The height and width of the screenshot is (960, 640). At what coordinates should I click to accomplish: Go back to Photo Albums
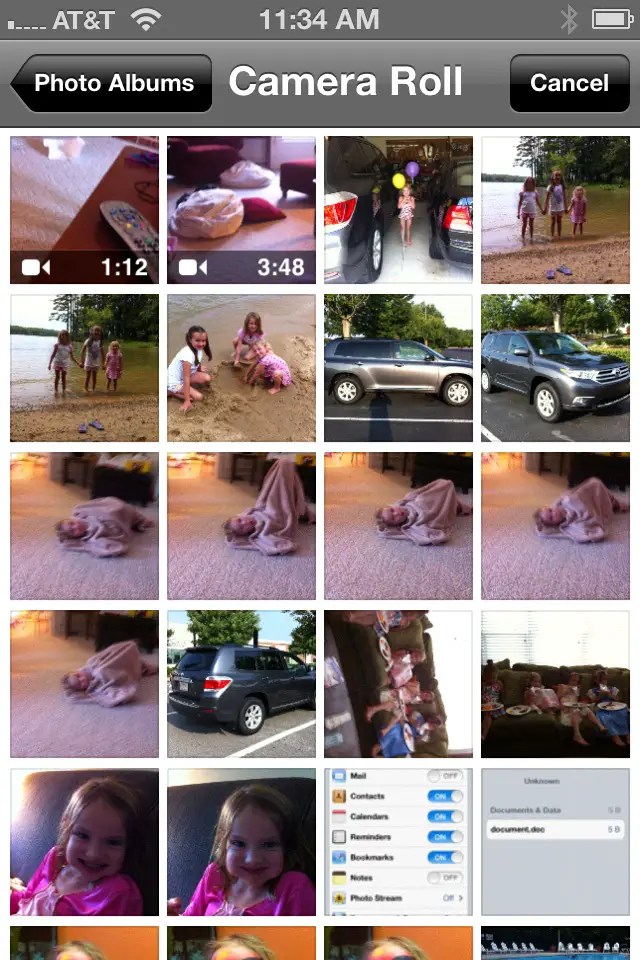click(x=112, y=83)
